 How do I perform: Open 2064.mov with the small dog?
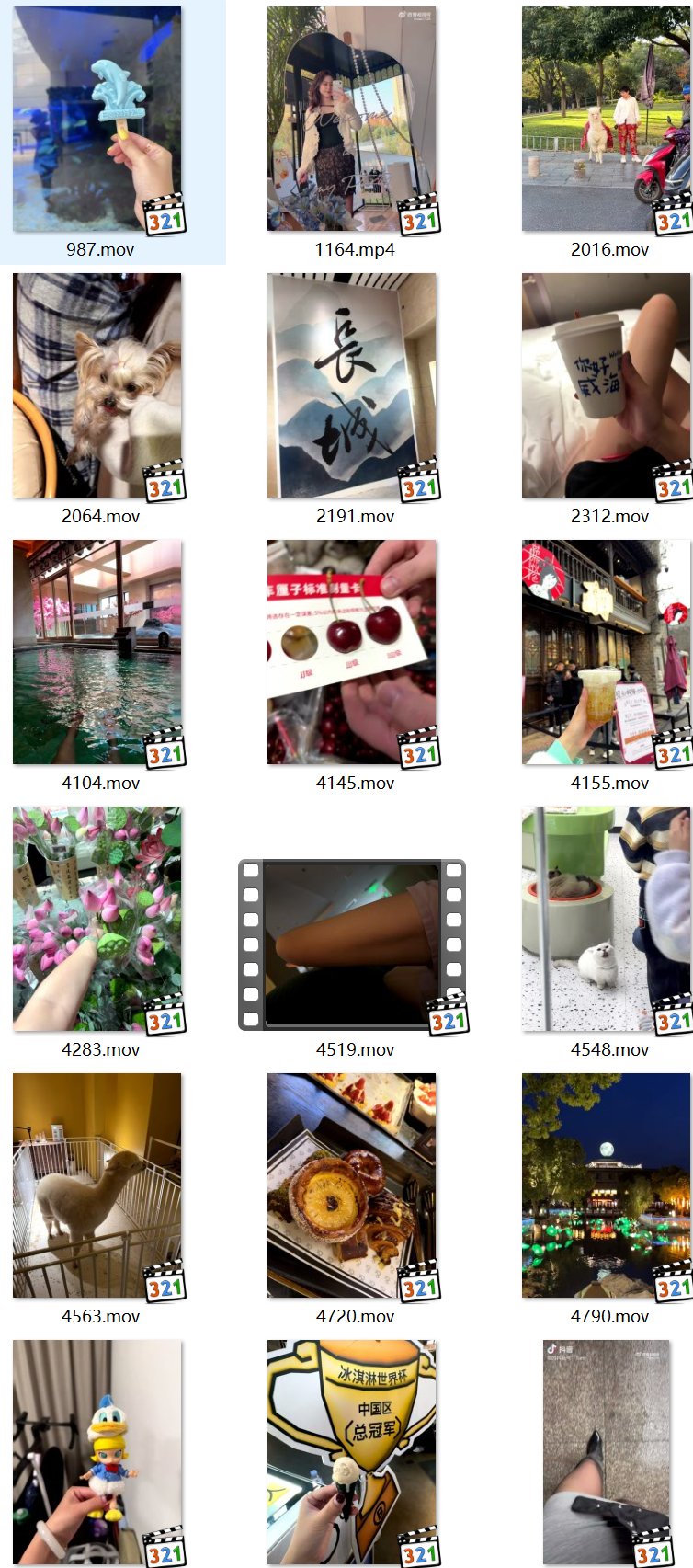point(97,385)
